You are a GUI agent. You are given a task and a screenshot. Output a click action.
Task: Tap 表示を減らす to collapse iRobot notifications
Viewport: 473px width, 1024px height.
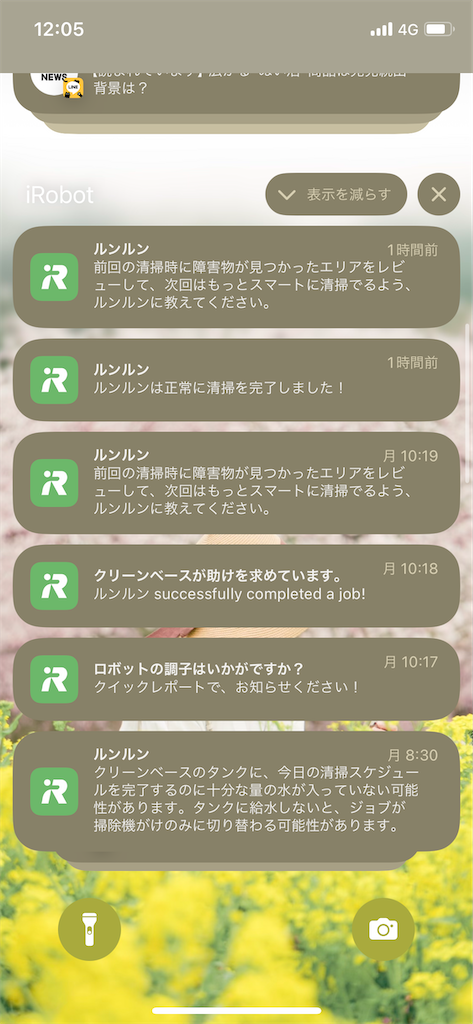pos(336,194)
